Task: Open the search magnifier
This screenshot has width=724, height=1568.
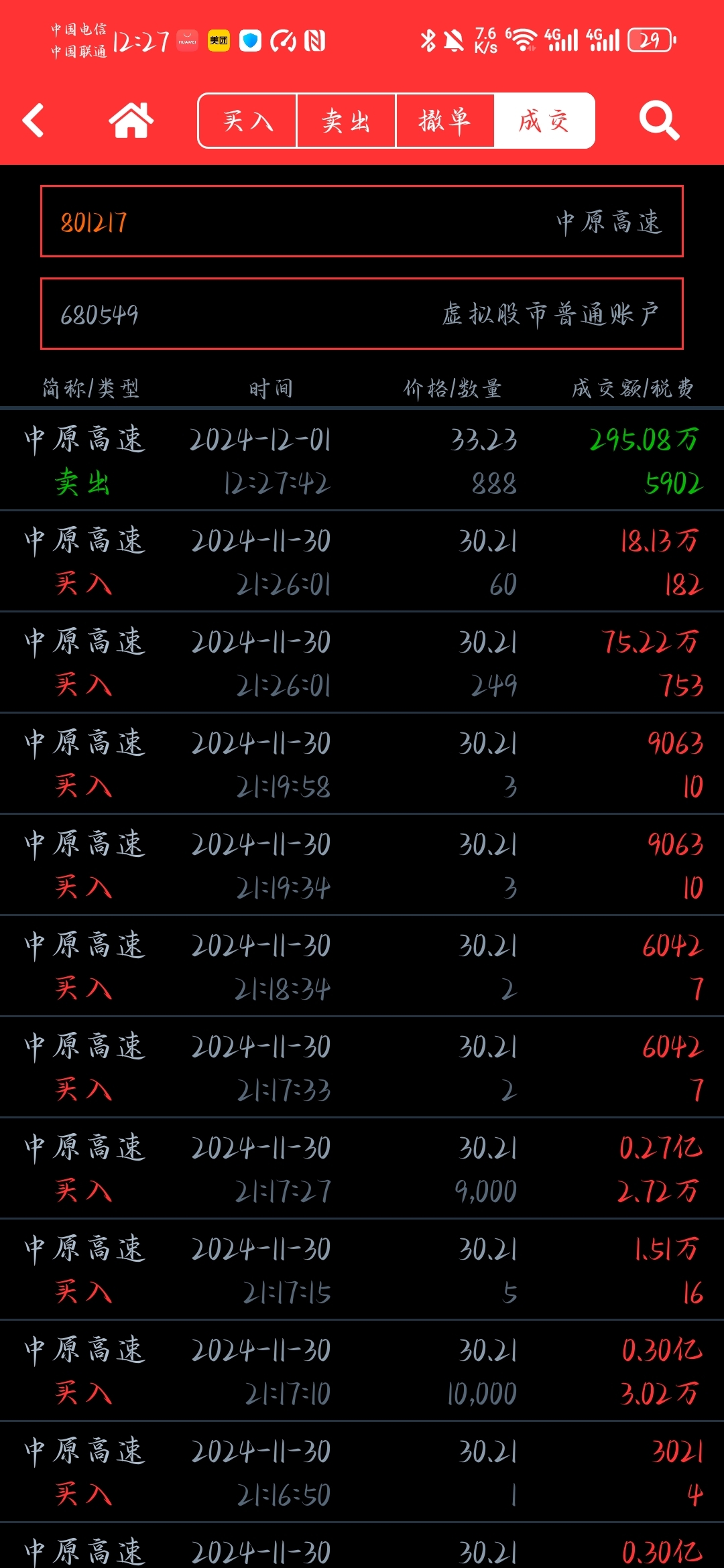Action: pyautogui.click(x=659, y=121)
